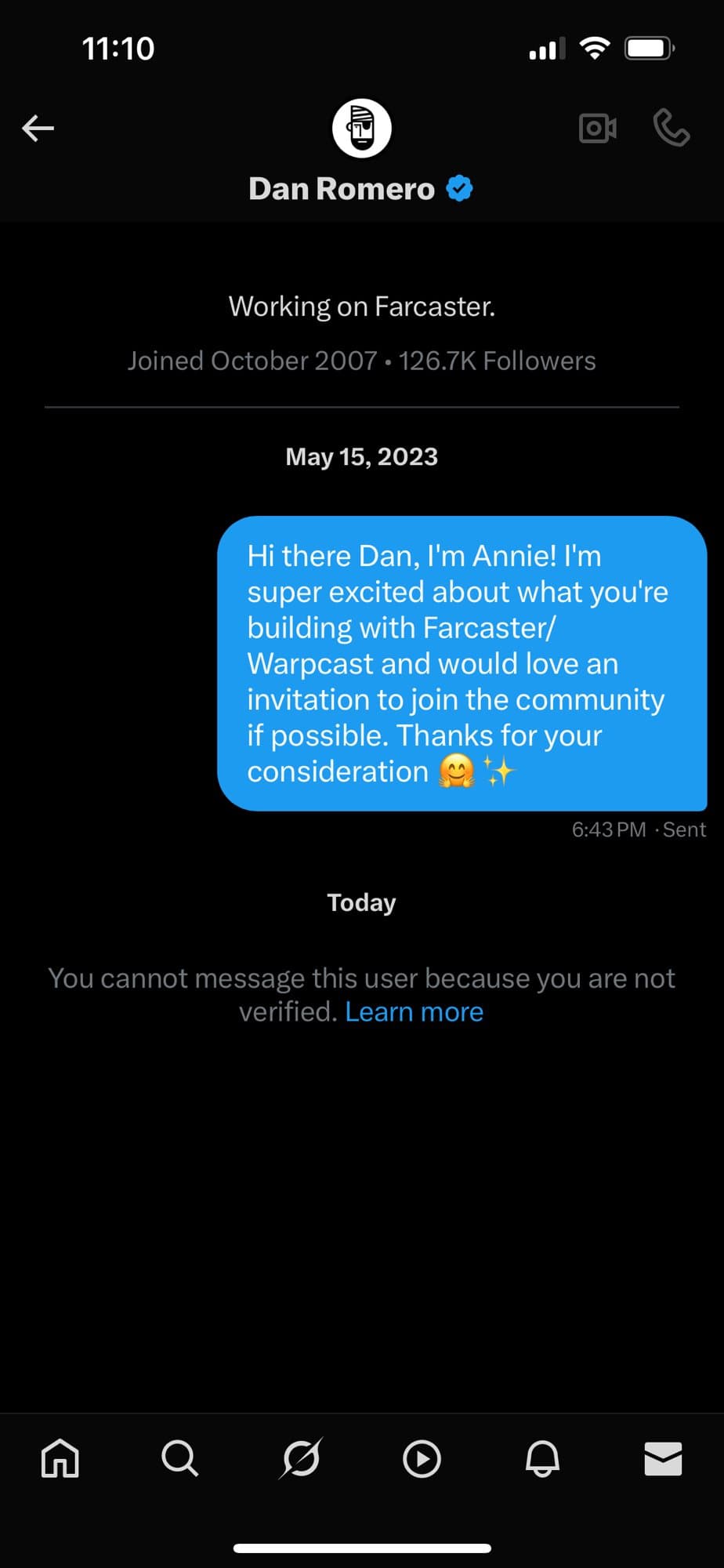724x1568 pixels.
Task: Open the Learn more link
Action: (x=414, y=1012)
